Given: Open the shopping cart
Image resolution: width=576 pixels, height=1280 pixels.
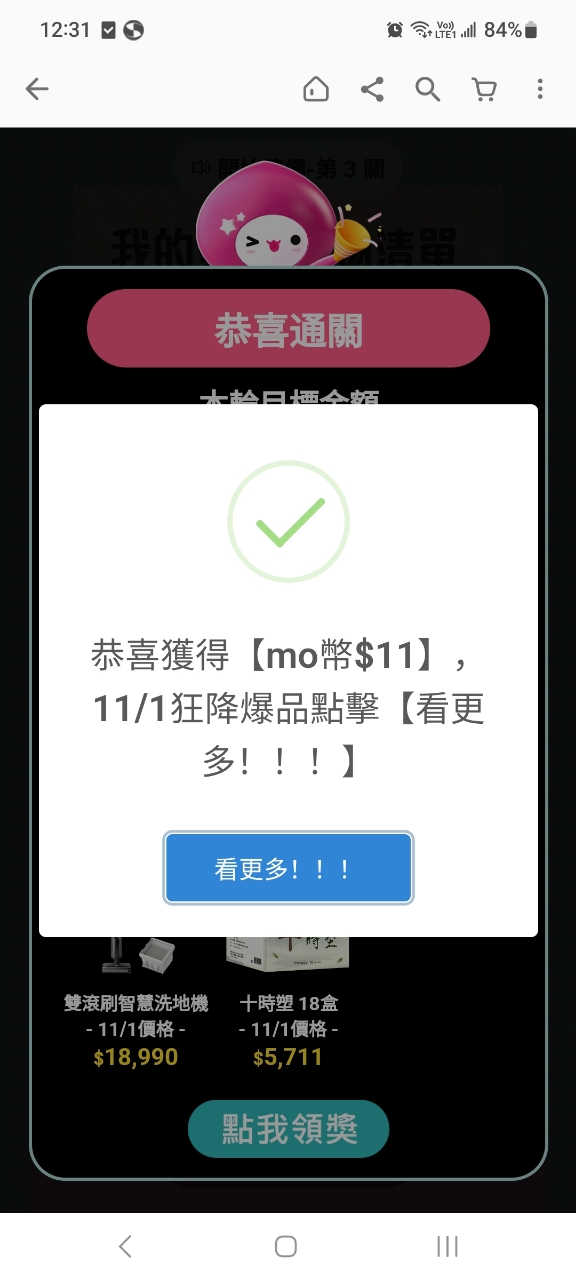Looking at the screenshot, I should tap(484, 89).
